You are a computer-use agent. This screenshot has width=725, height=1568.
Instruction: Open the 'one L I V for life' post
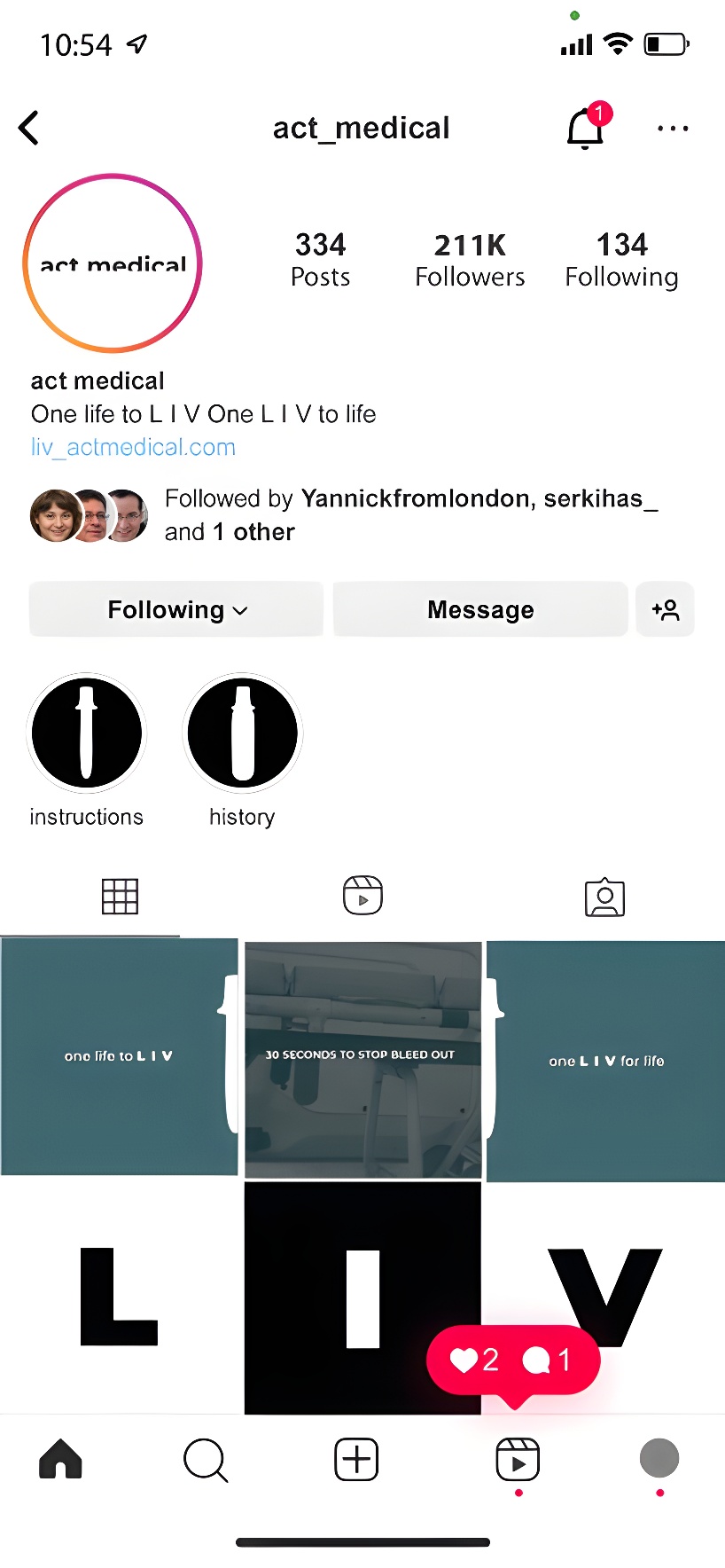606,1061
